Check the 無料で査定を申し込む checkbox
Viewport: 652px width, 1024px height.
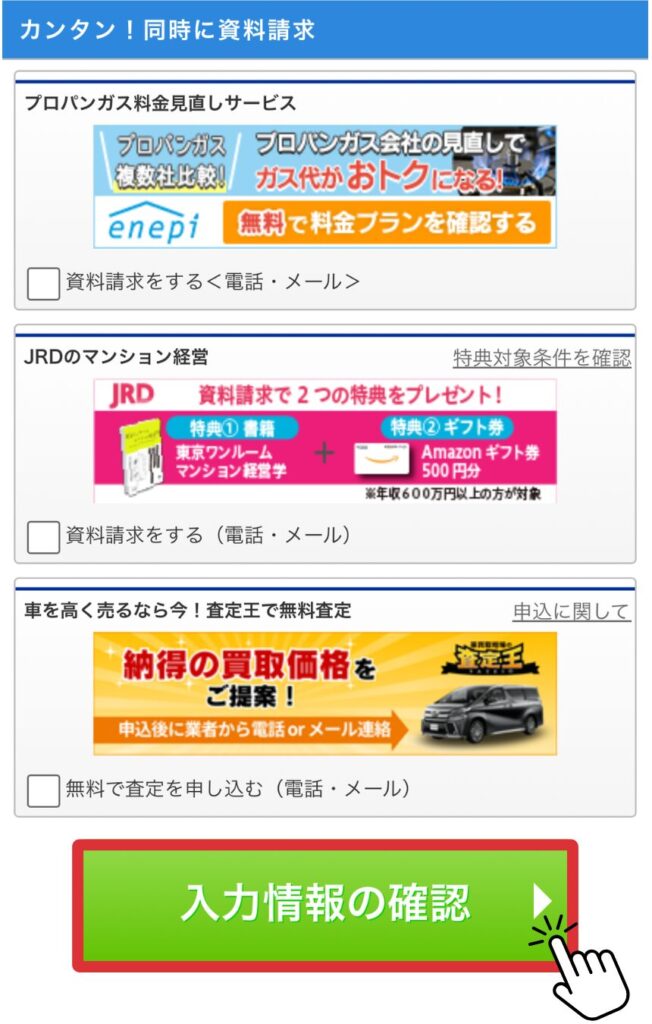43,790
